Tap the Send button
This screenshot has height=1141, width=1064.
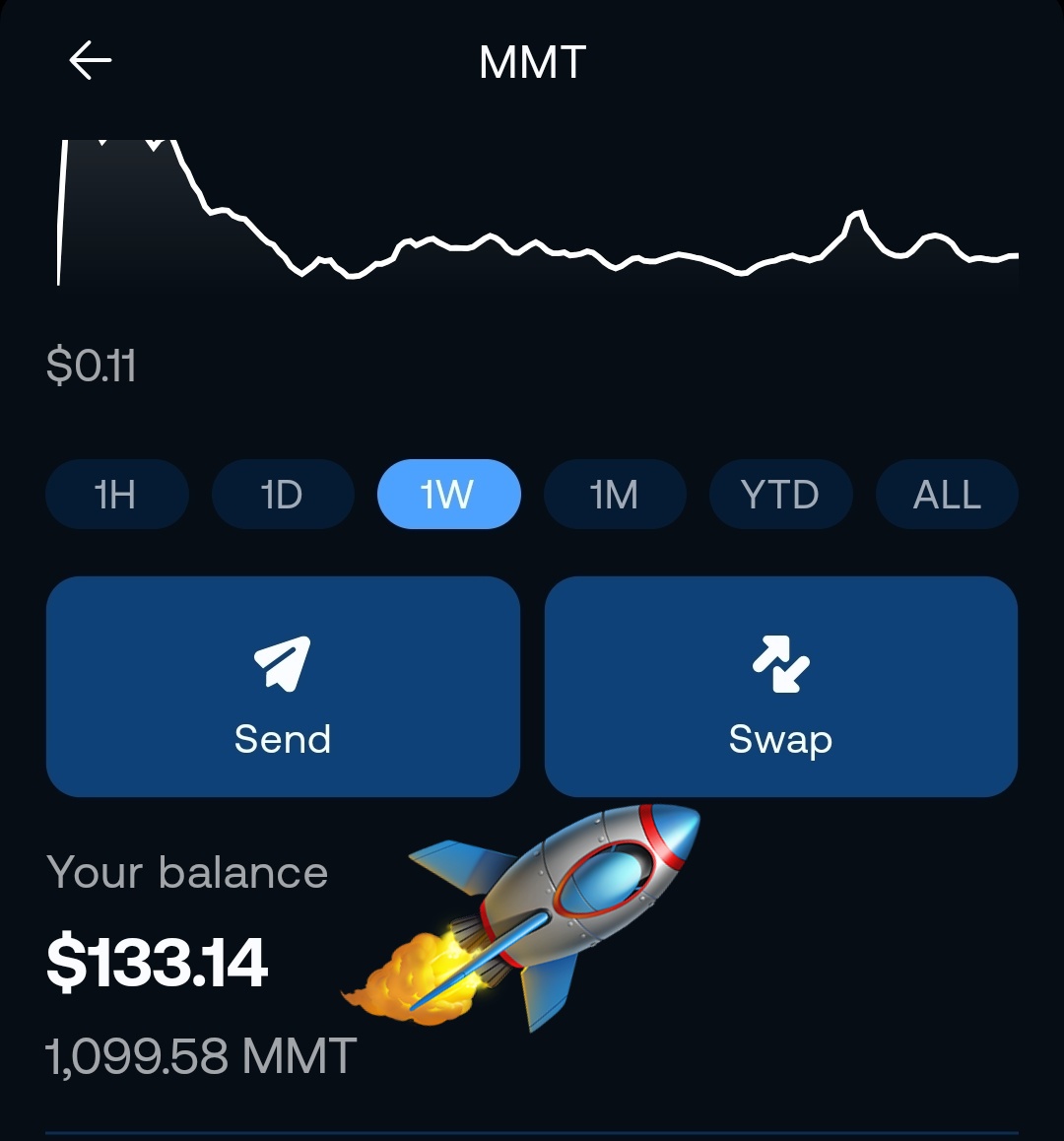click(x=283, y=687)
